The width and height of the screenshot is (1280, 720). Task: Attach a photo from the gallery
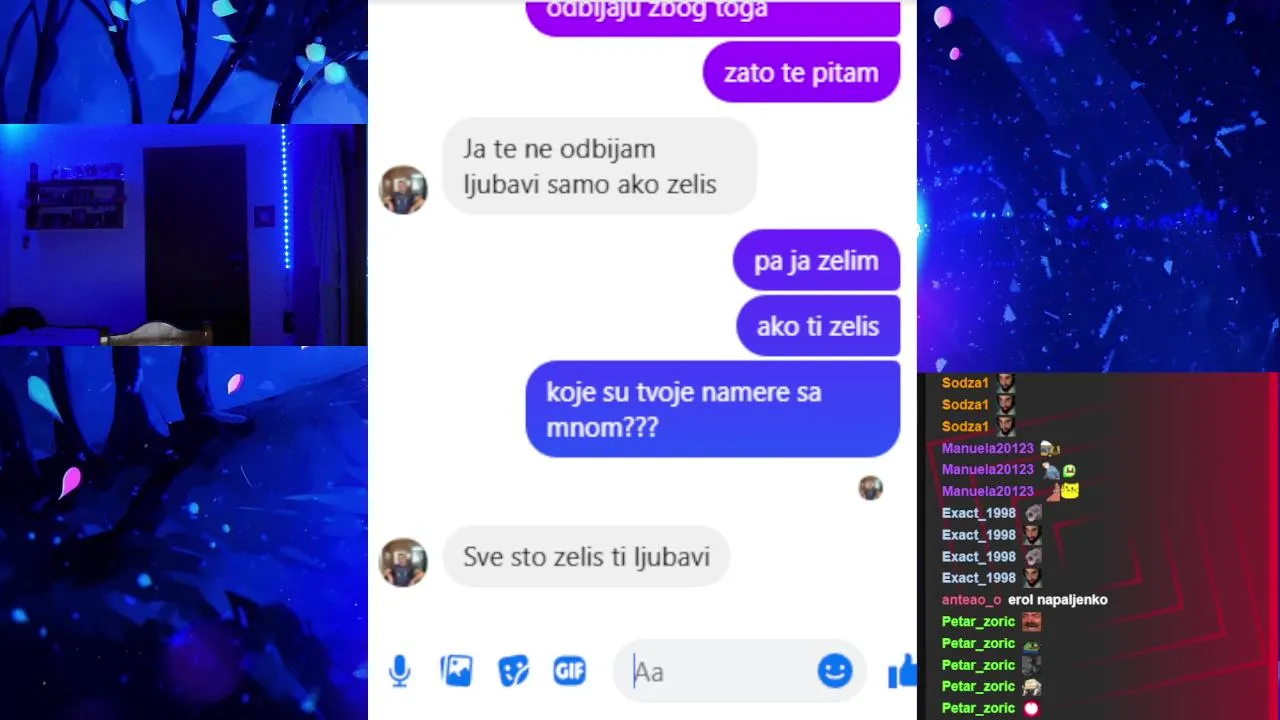click(456, 671)
